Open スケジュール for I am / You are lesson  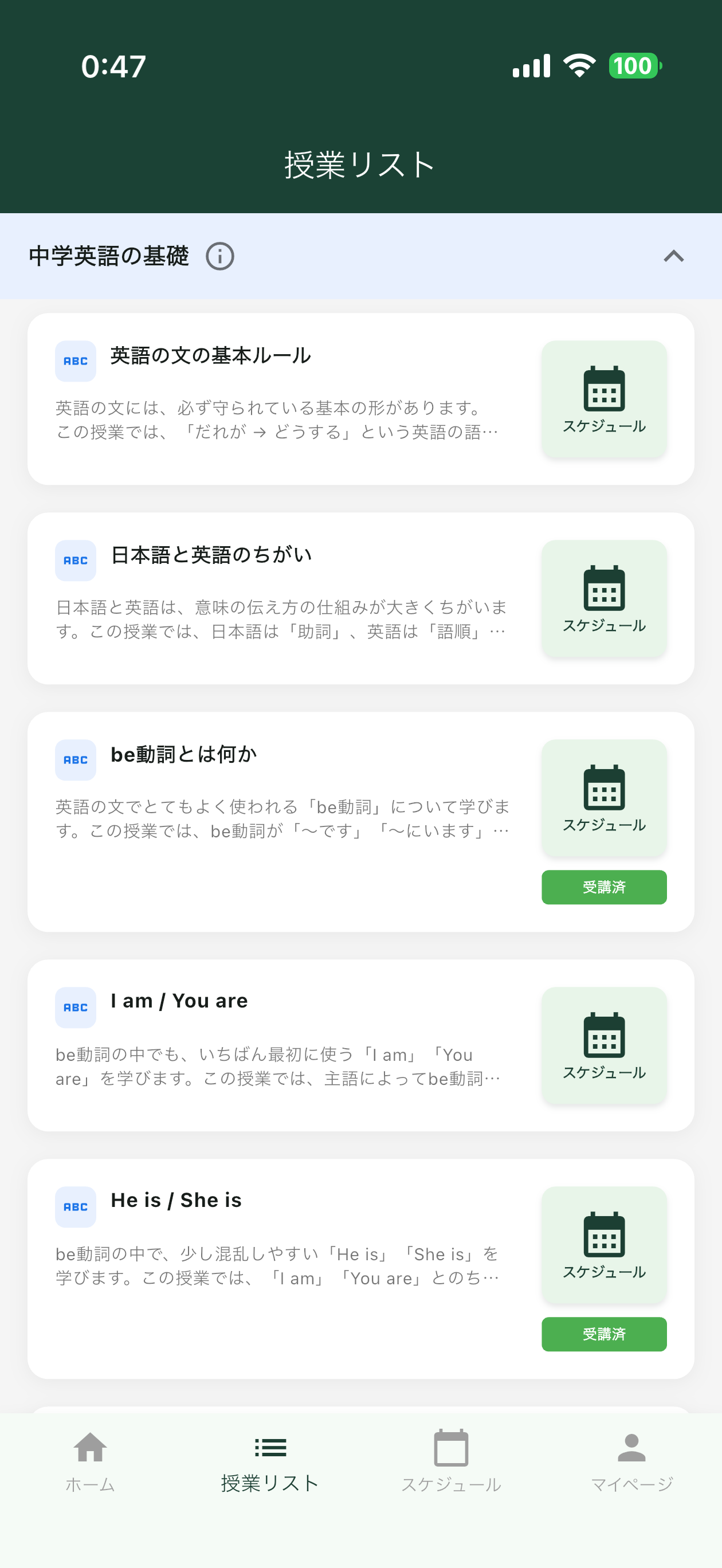[x=603, y=1041]
